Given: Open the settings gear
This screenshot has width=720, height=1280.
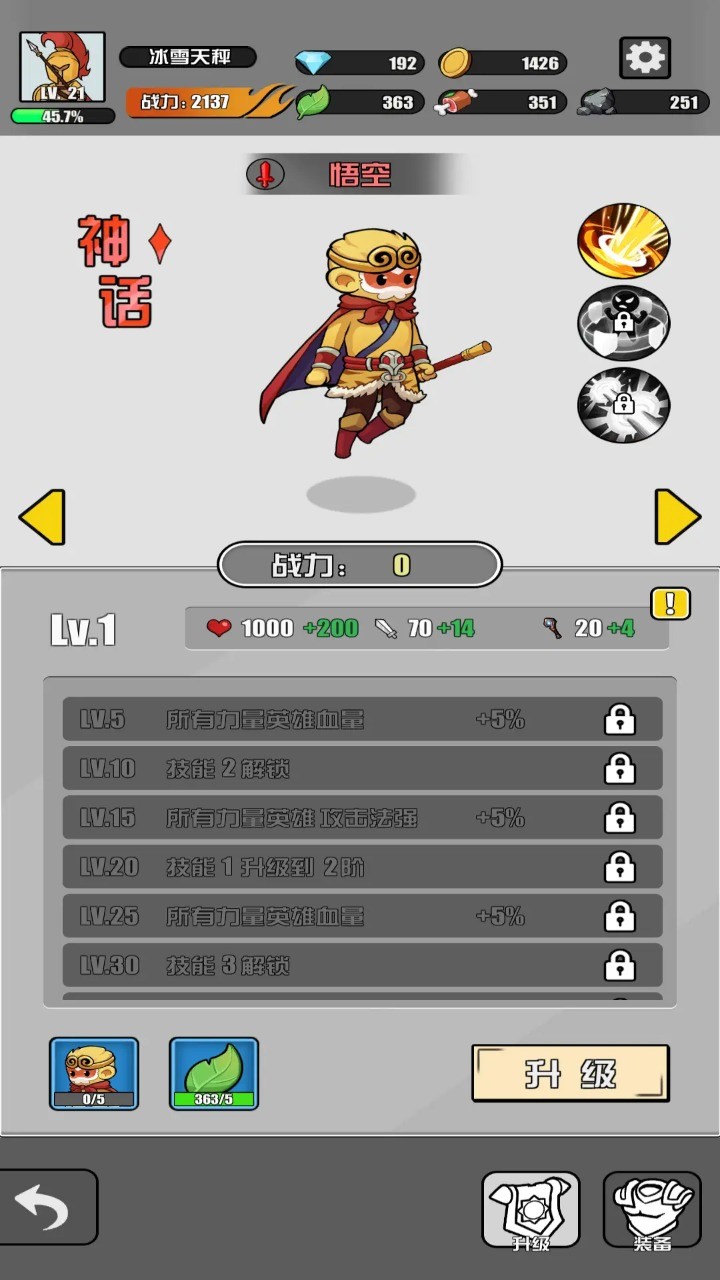Looking at the screenshot, I should pos(644,59).
